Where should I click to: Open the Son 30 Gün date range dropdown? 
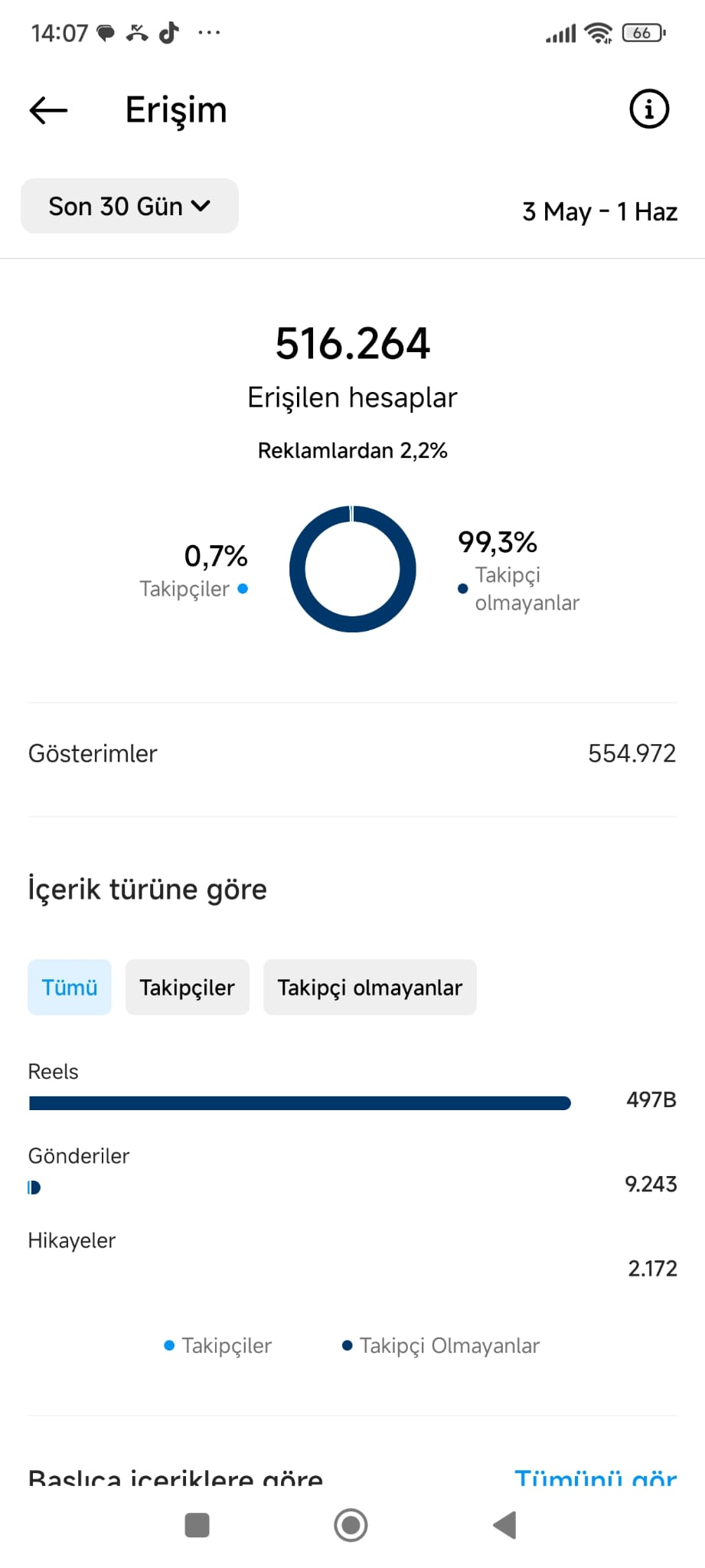pyautogui.click(x=129, y=206)
